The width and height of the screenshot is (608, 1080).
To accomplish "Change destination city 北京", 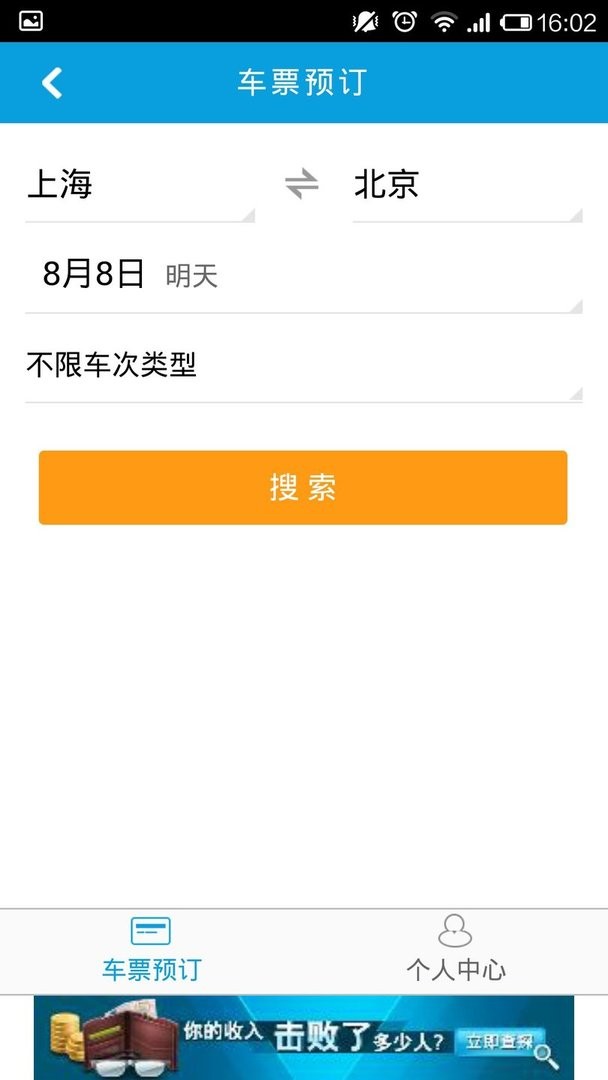I will 466,186.
